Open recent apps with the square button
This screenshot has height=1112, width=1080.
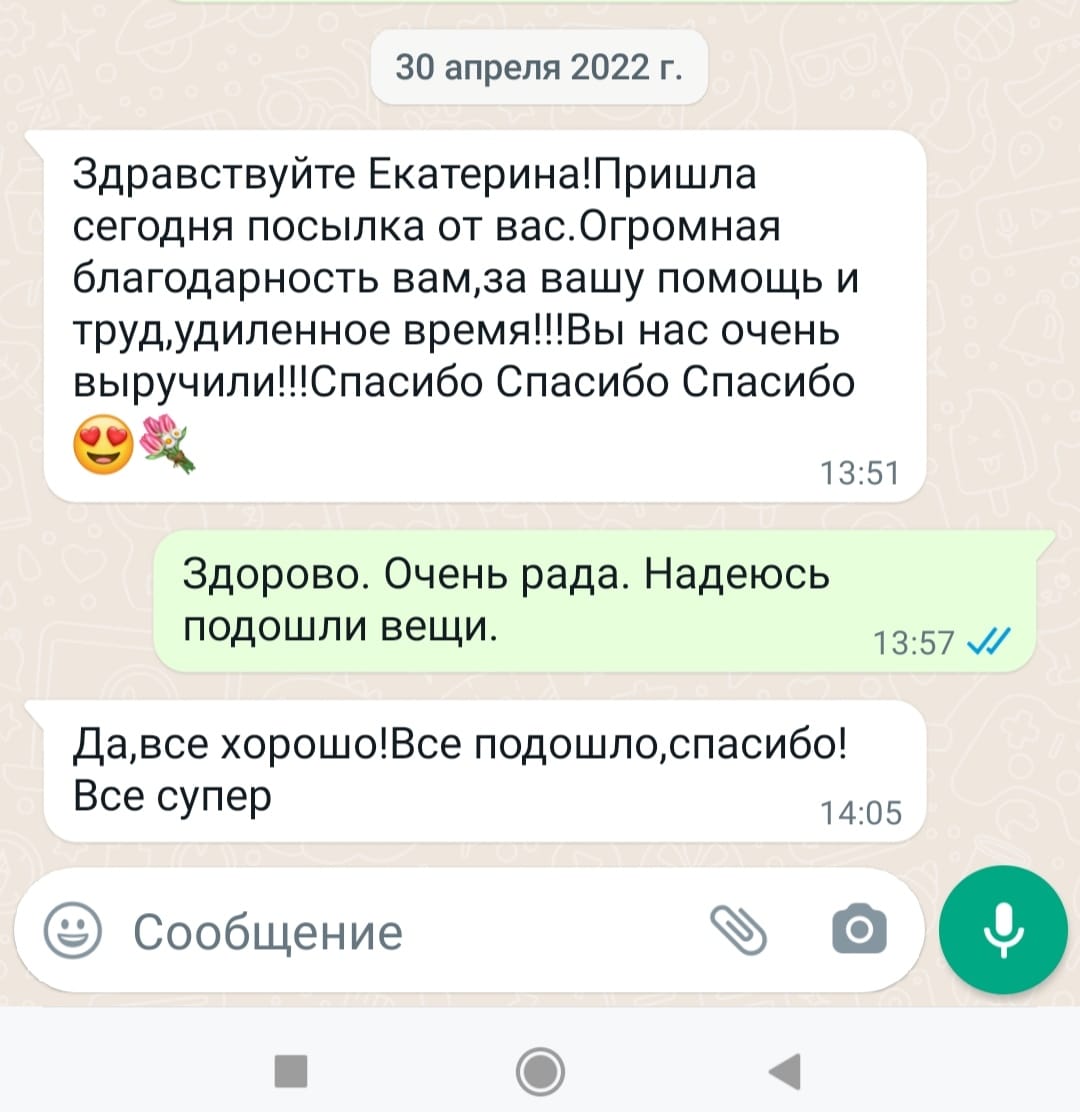[x=291, y=1071]
